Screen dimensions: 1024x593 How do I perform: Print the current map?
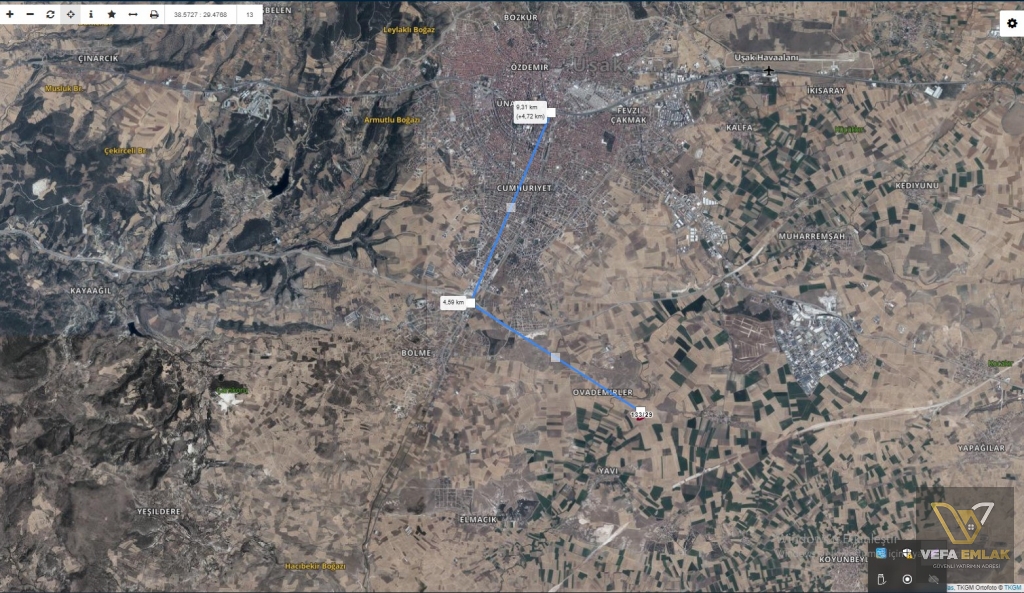pyautogui.click(x=154, y=15)
